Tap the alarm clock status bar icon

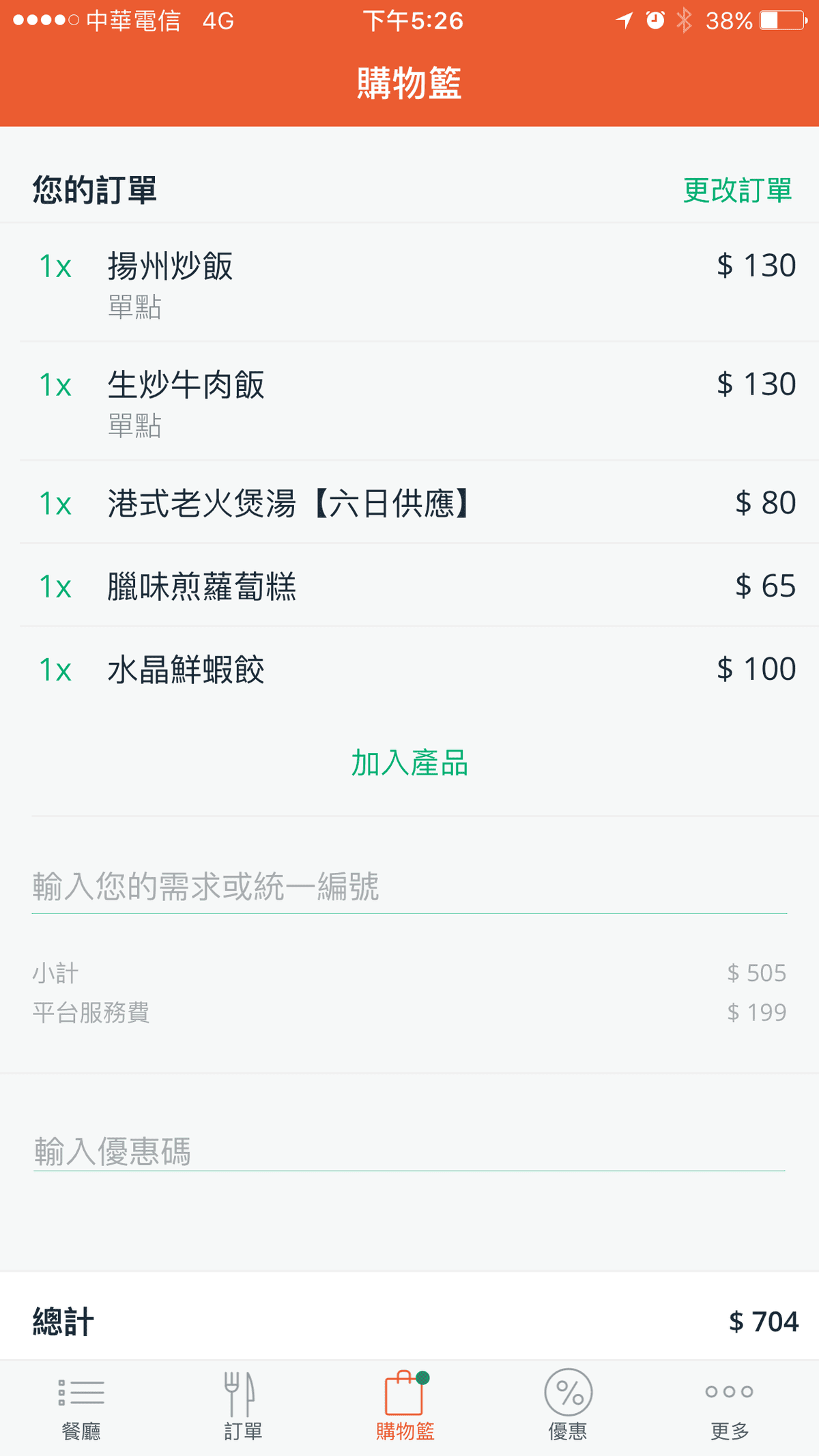pyautogui.click(x=652, y=21)
